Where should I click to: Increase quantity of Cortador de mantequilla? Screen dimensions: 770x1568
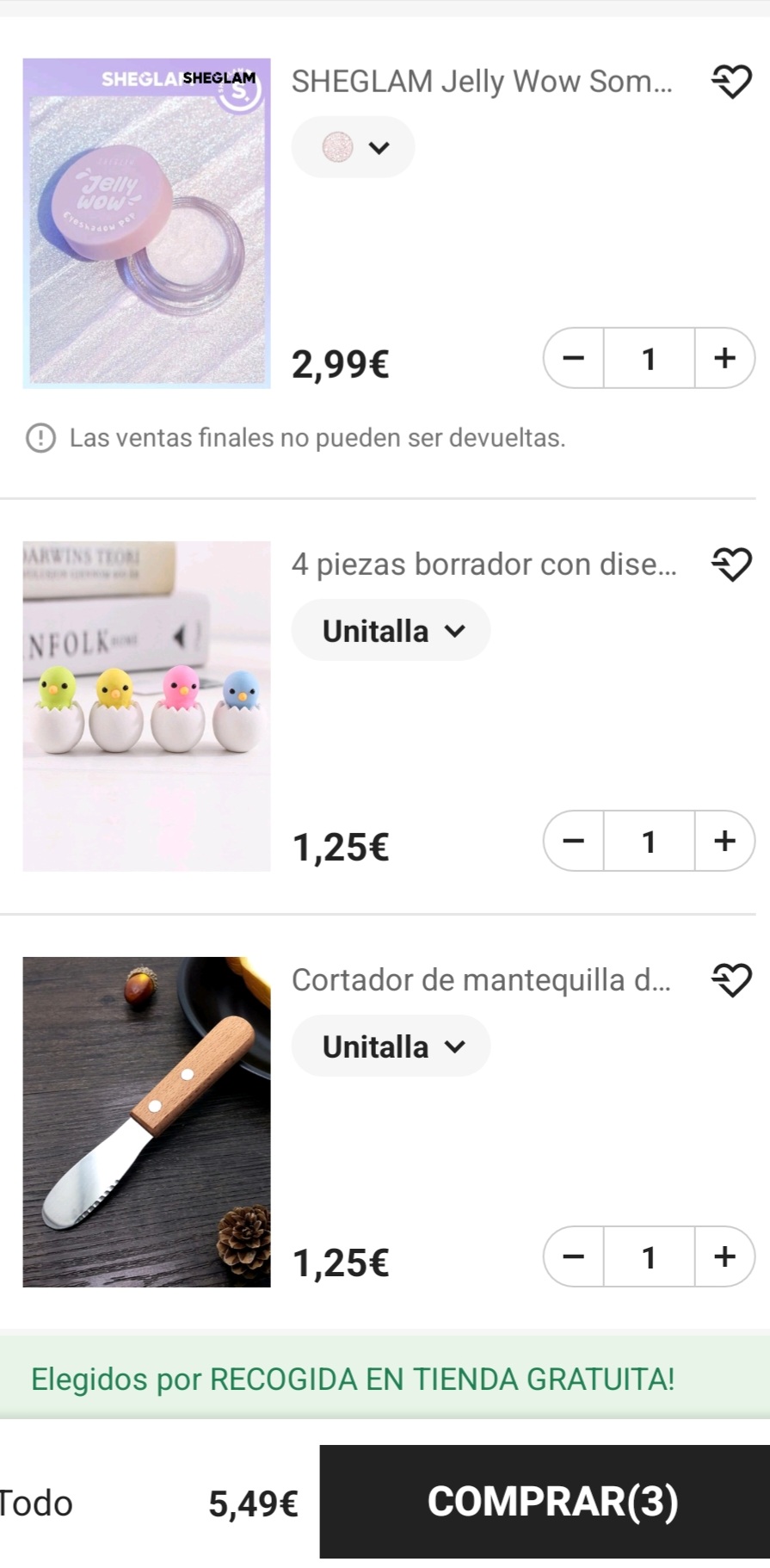tap(724, 1256)
